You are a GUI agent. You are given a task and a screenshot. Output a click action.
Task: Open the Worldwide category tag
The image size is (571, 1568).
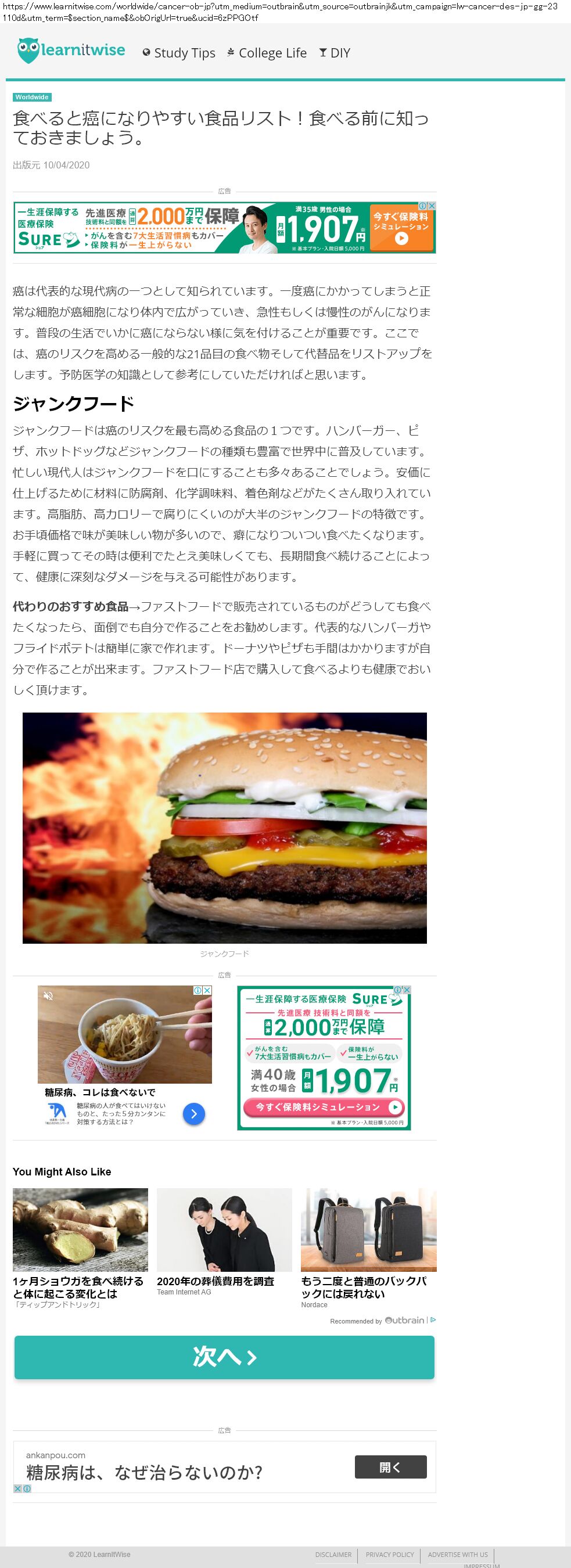point(33,98)
